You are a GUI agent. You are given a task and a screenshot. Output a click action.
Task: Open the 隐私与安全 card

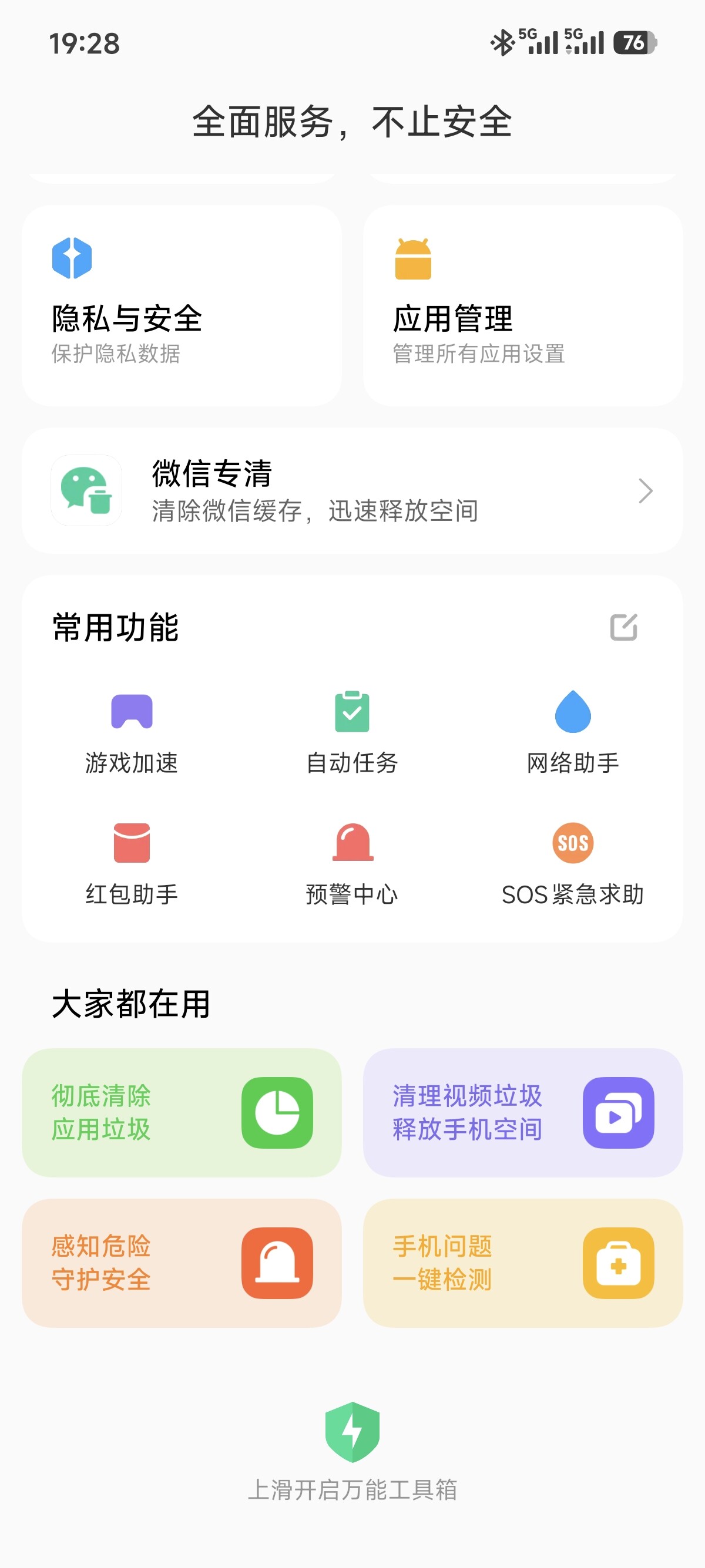[182, 305]
